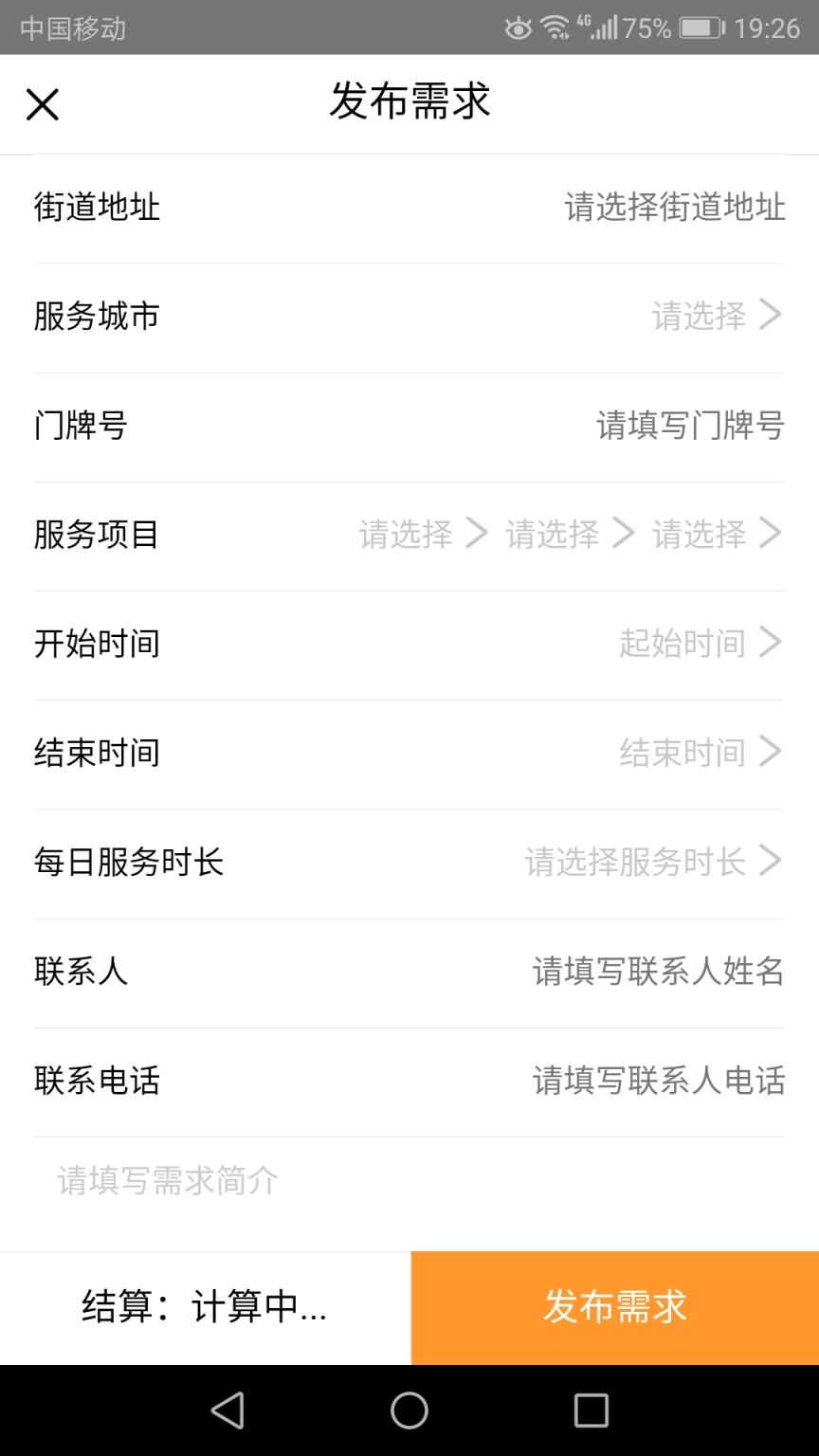Tap the alarm clock status icon
819x1456 pixels.
tap(518, 28)
